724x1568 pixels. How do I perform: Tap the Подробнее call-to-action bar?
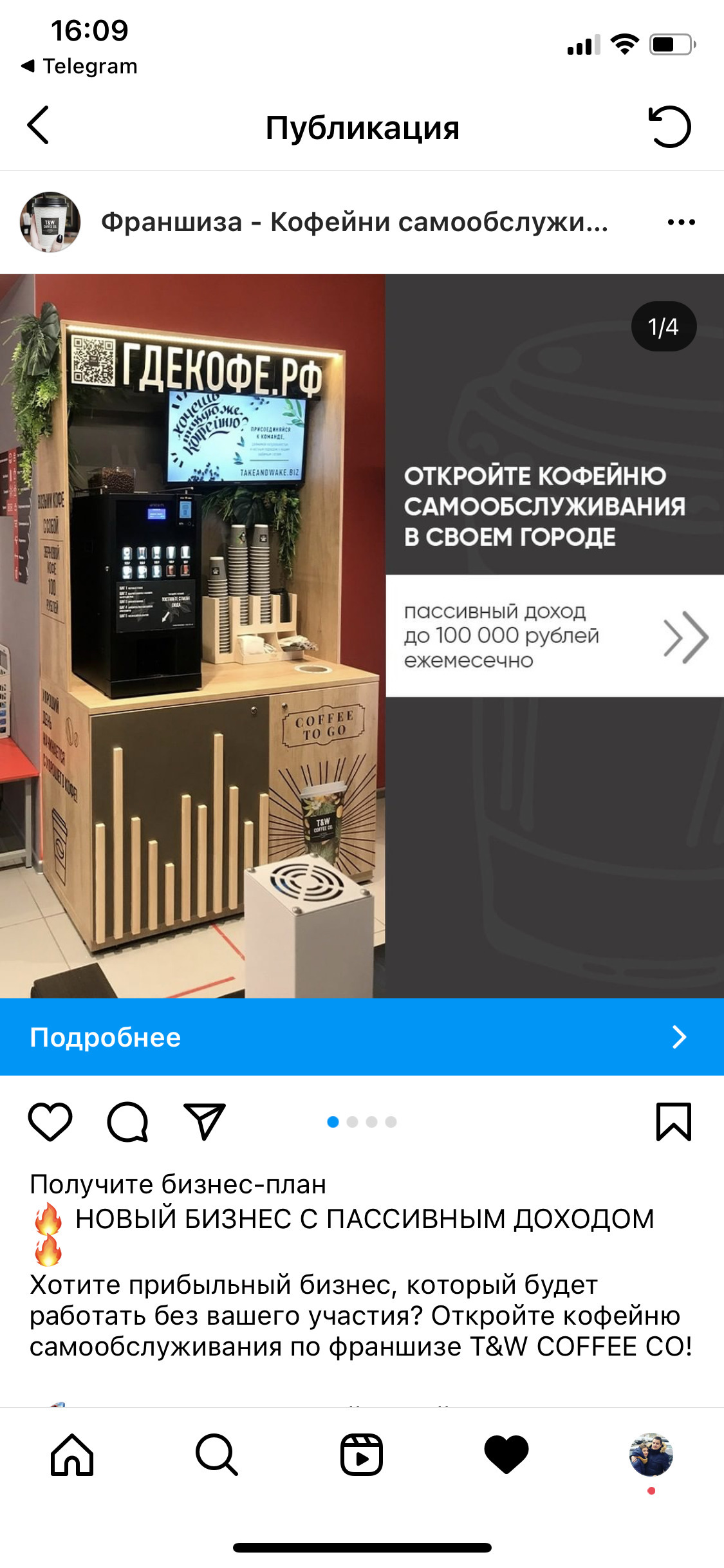pos(362,1037)
